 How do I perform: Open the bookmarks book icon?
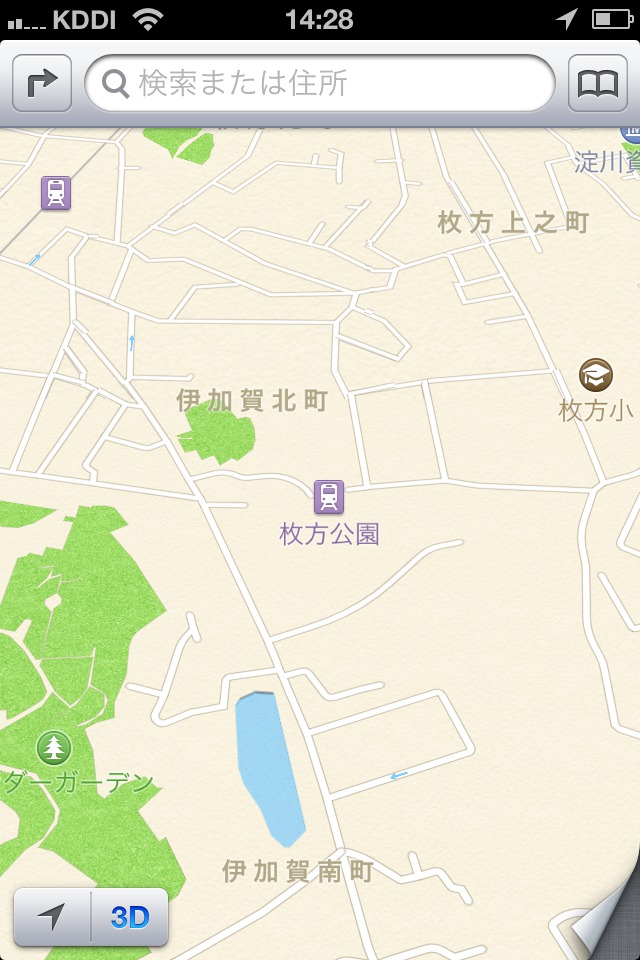598,83
